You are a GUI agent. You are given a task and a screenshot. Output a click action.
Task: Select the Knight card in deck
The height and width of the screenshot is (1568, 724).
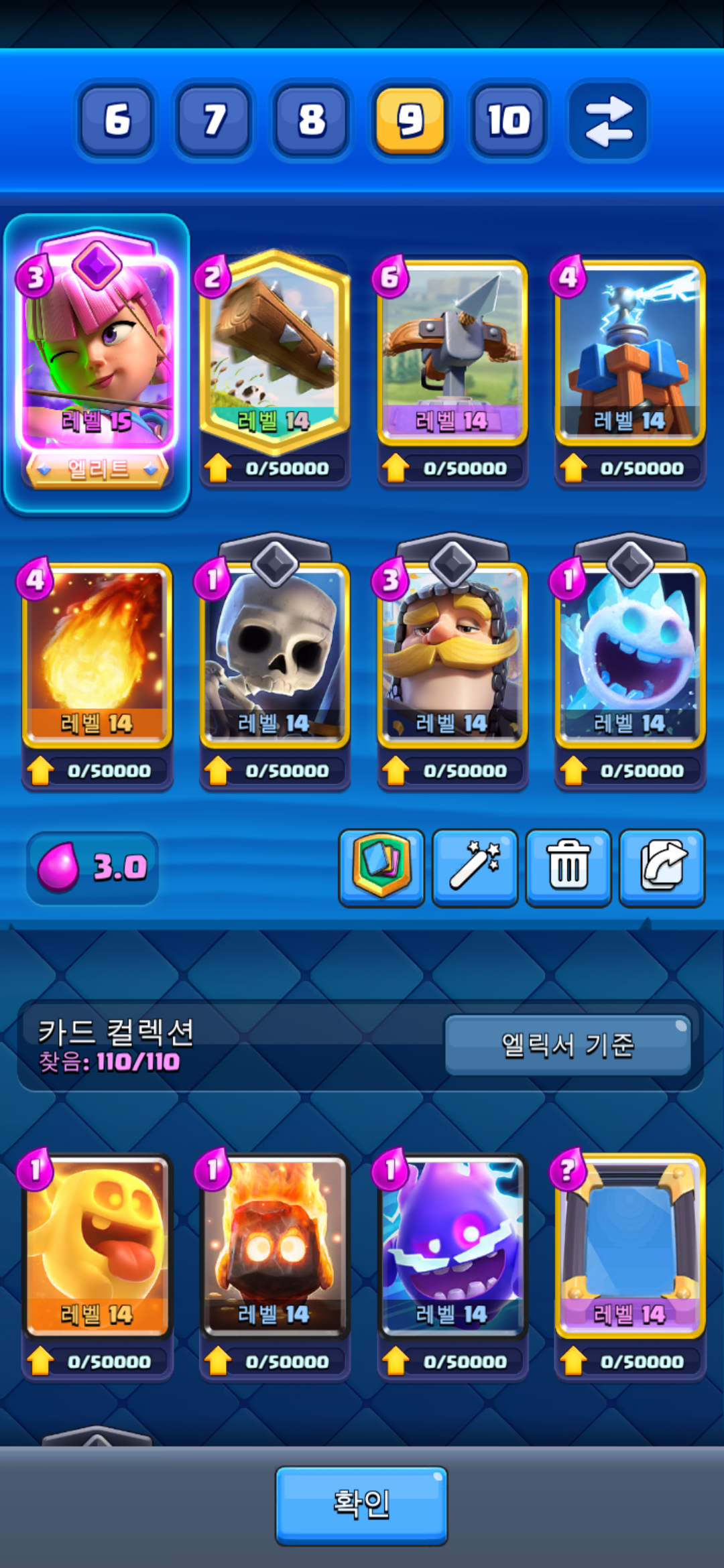[x=452, y=653]
